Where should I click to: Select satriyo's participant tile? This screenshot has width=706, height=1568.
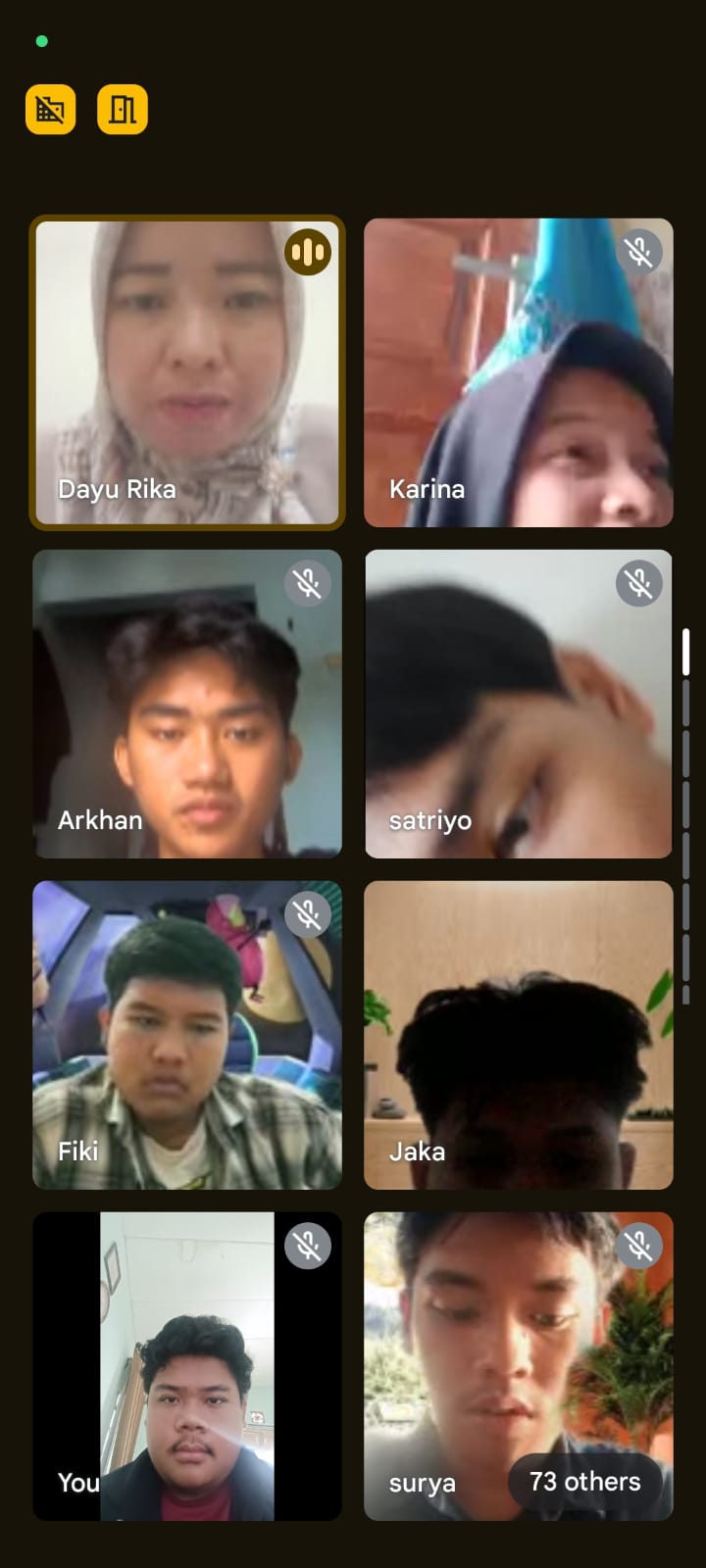[518, 704]
